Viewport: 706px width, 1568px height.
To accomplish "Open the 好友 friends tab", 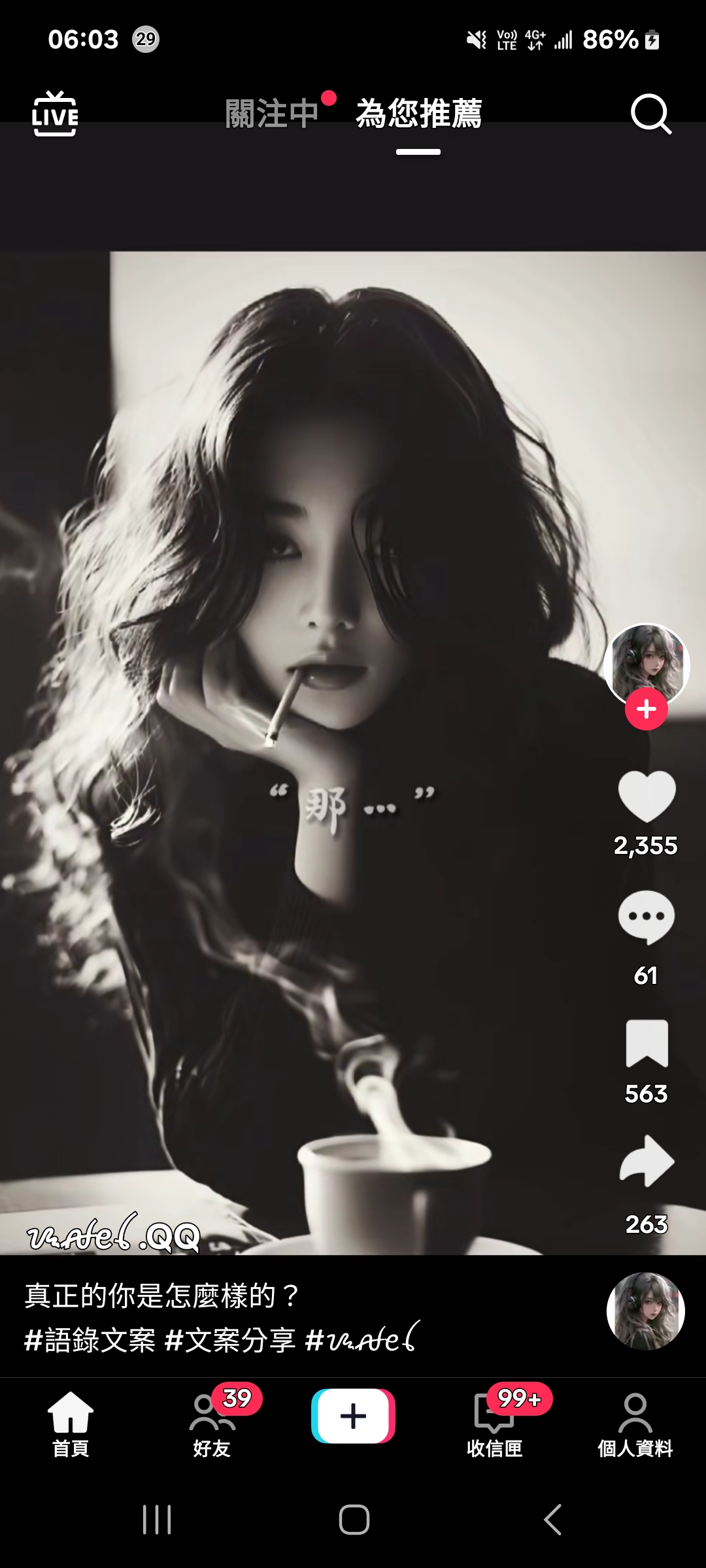I will pos(212,1424).
